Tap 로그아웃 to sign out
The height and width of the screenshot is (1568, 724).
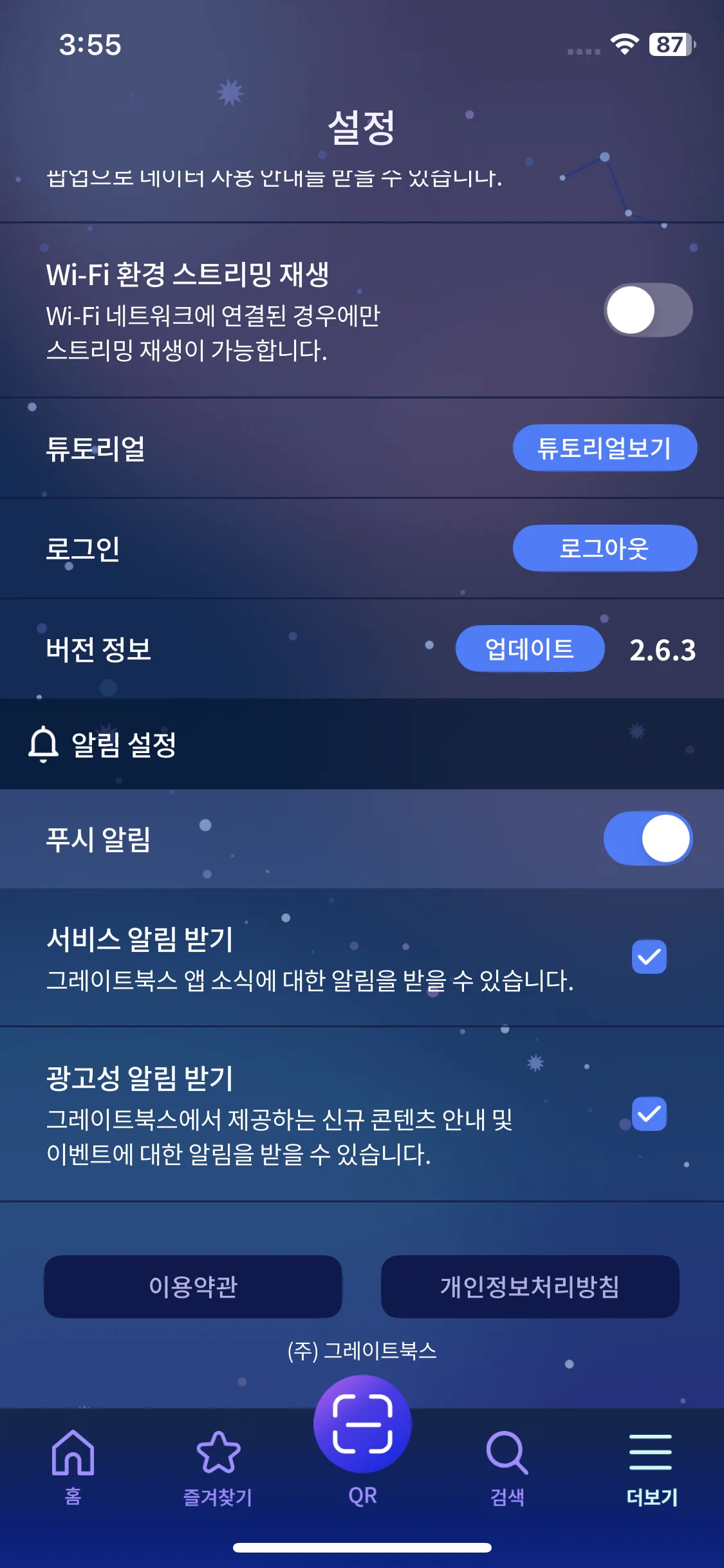(604, 548)
